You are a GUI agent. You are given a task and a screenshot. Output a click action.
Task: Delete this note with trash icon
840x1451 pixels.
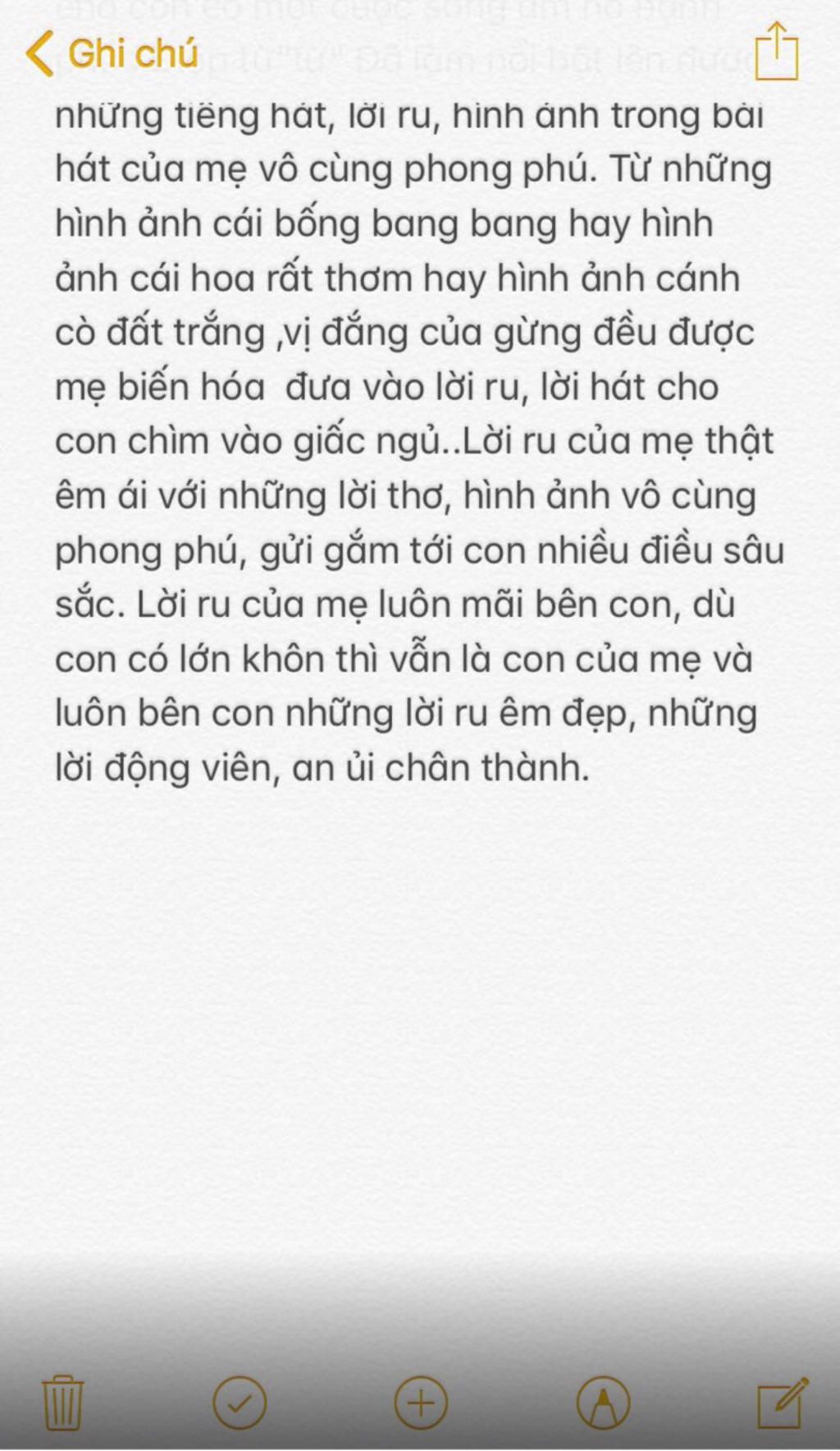[x=62, y=1403]
